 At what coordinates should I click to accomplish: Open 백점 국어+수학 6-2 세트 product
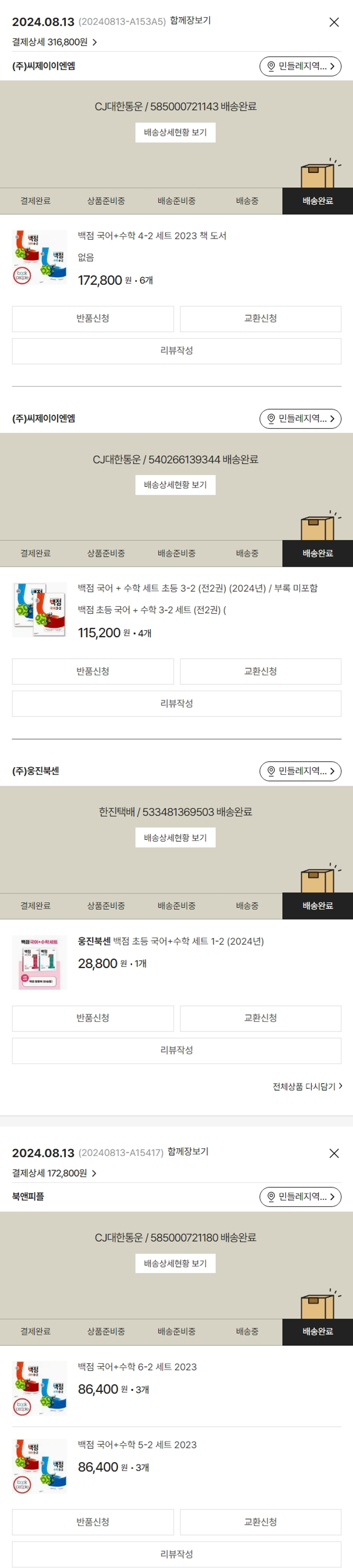[137, 1367]
